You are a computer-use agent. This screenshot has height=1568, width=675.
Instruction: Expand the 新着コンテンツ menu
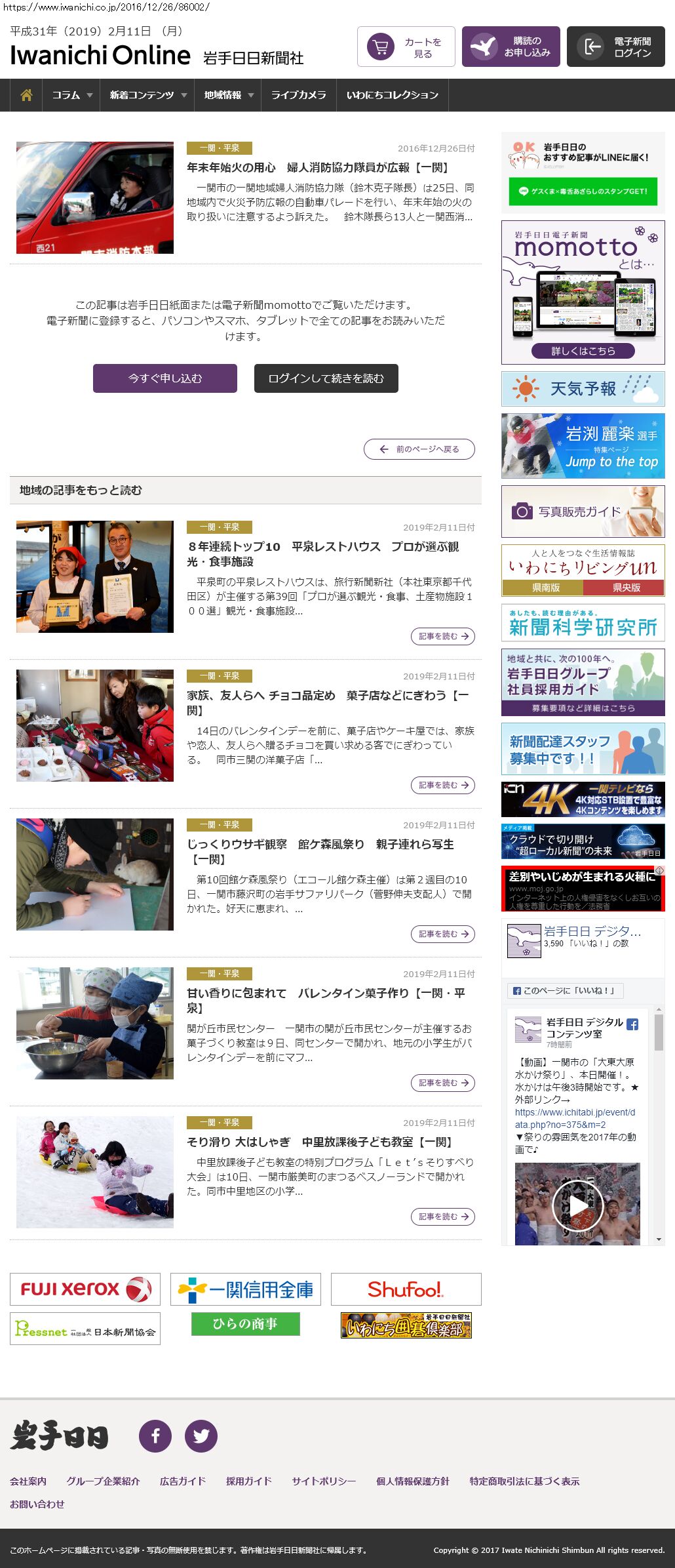[x=147, y=95]
